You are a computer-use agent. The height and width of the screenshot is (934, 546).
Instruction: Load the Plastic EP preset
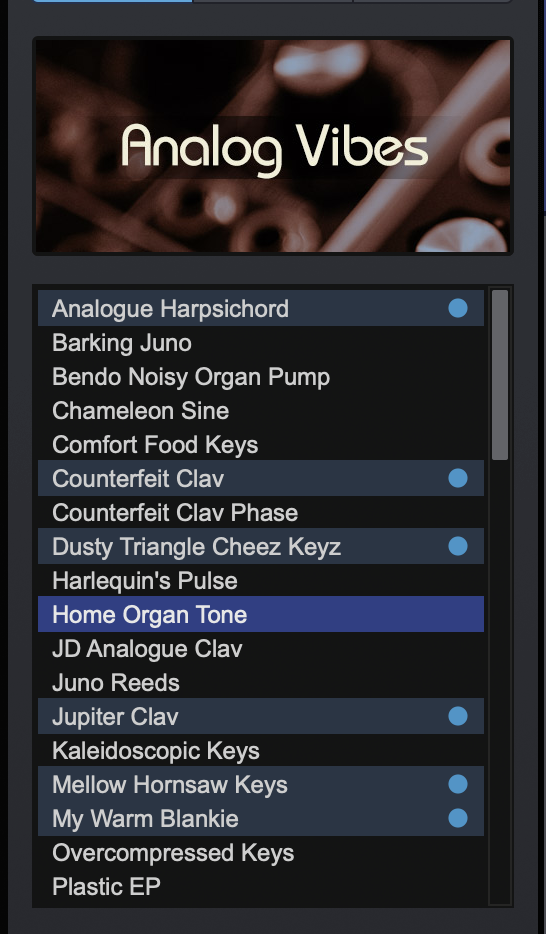pos(261,887)
